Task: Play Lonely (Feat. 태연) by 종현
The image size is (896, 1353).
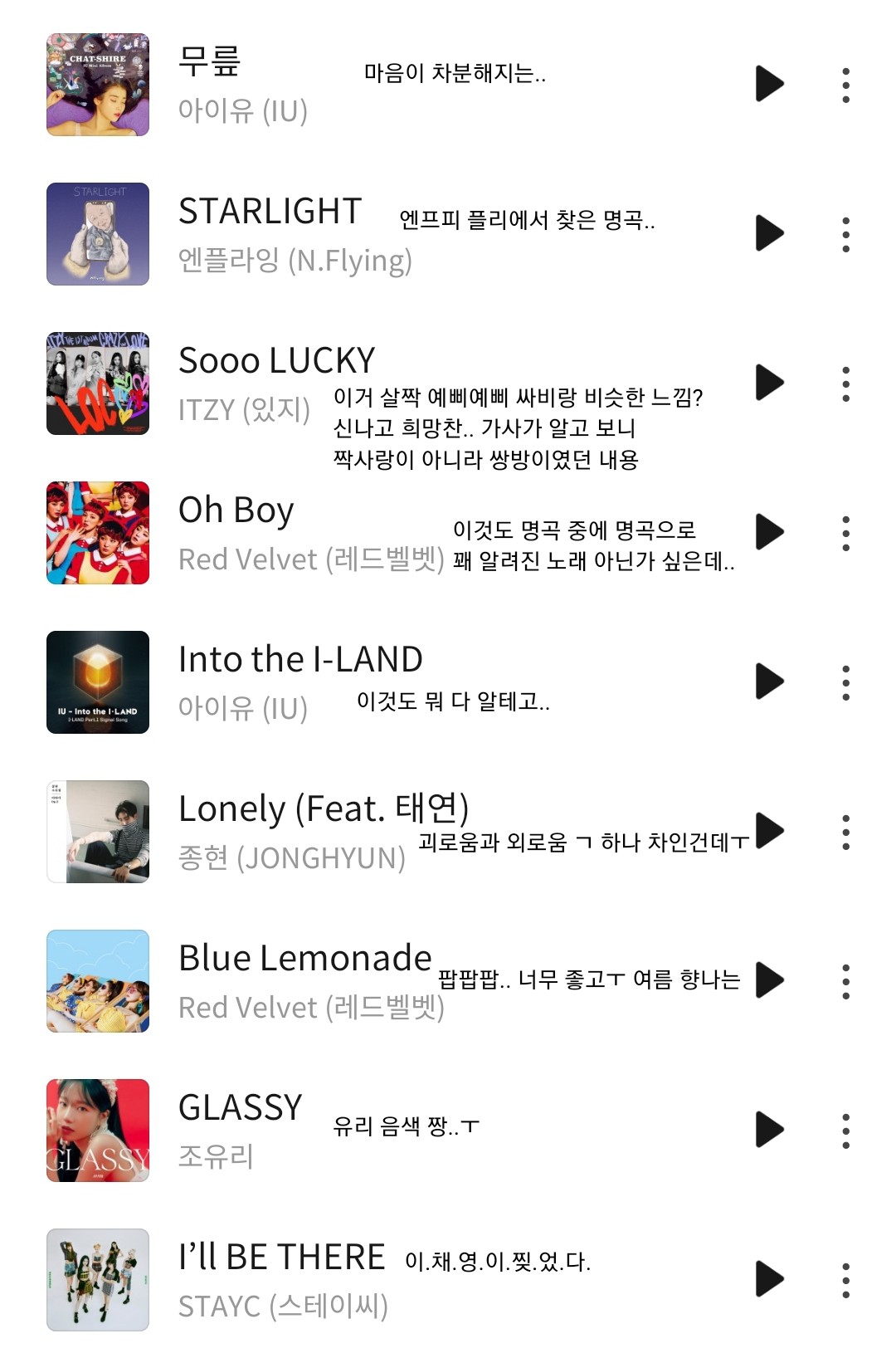Action: [772, 830]
